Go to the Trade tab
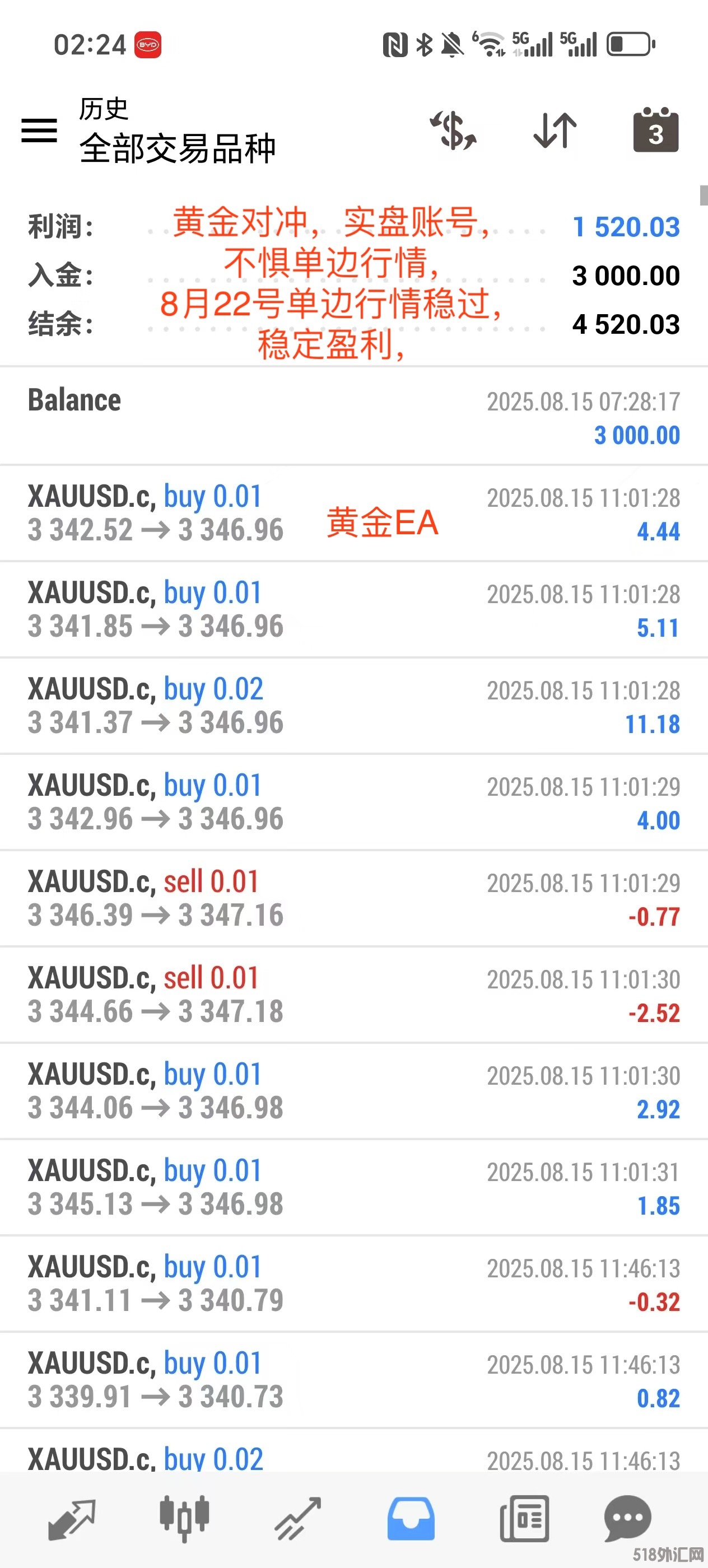Screen dimensions: 708x1568 pos(297,1519)
